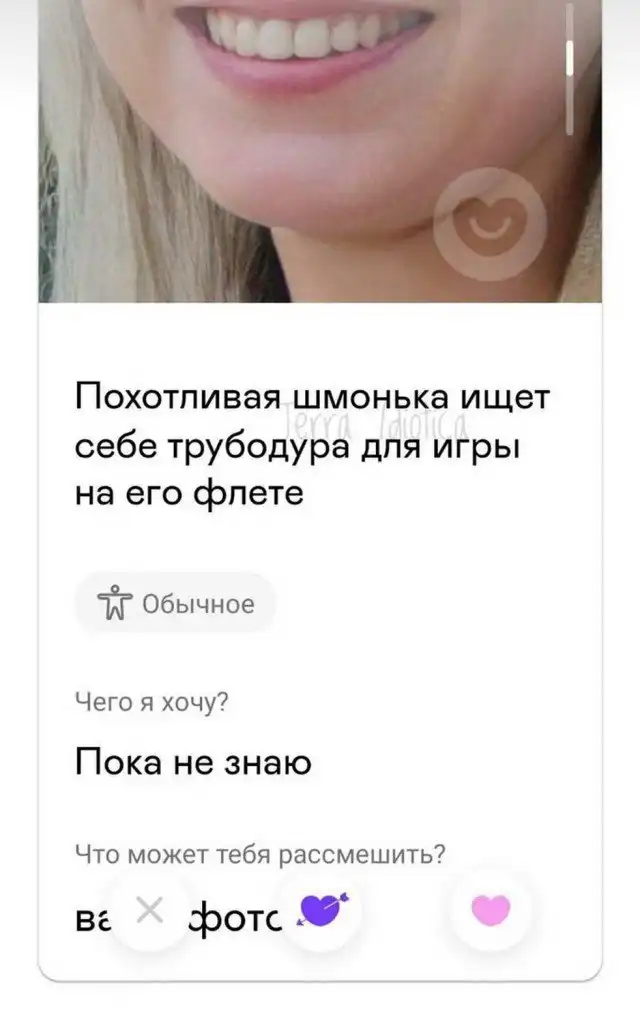Viewport: 640px width, 1015px height.
Task: Like this profile with the pink heart
Action: click(490, 910)
